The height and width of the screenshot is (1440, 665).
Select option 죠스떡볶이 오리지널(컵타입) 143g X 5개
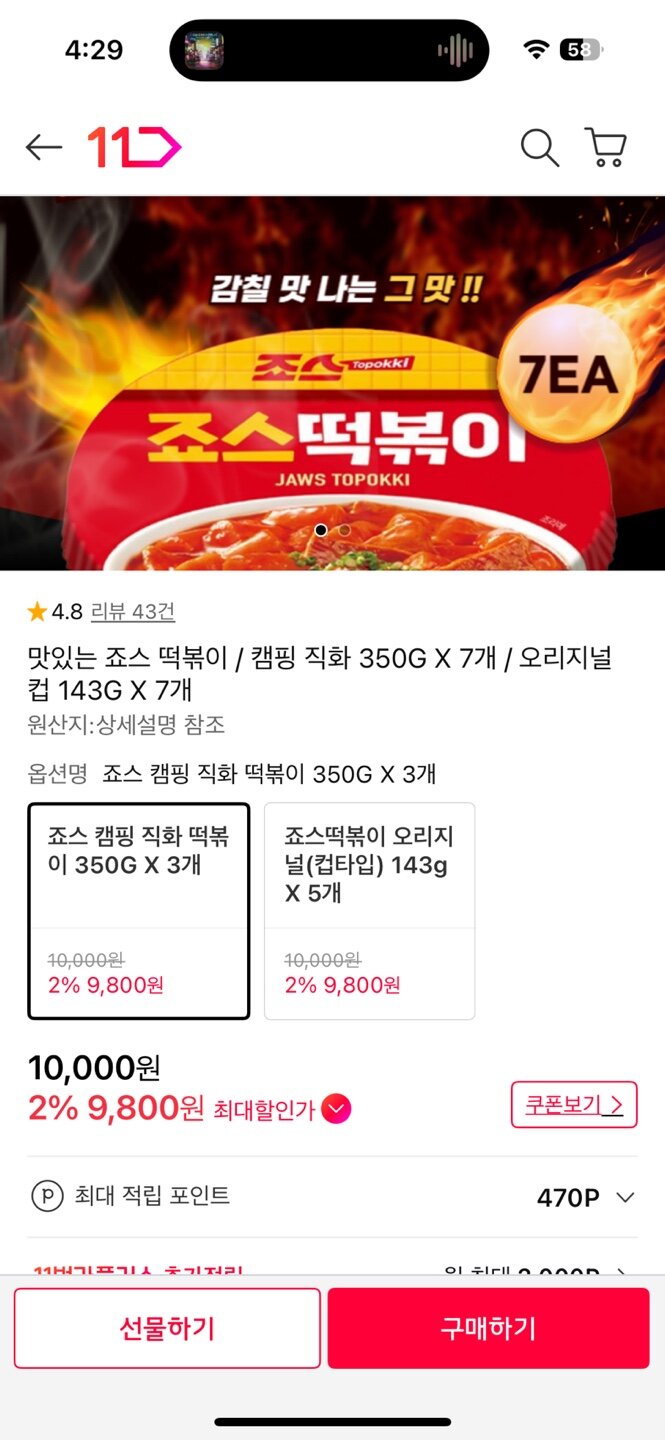(x=369, y=910)
